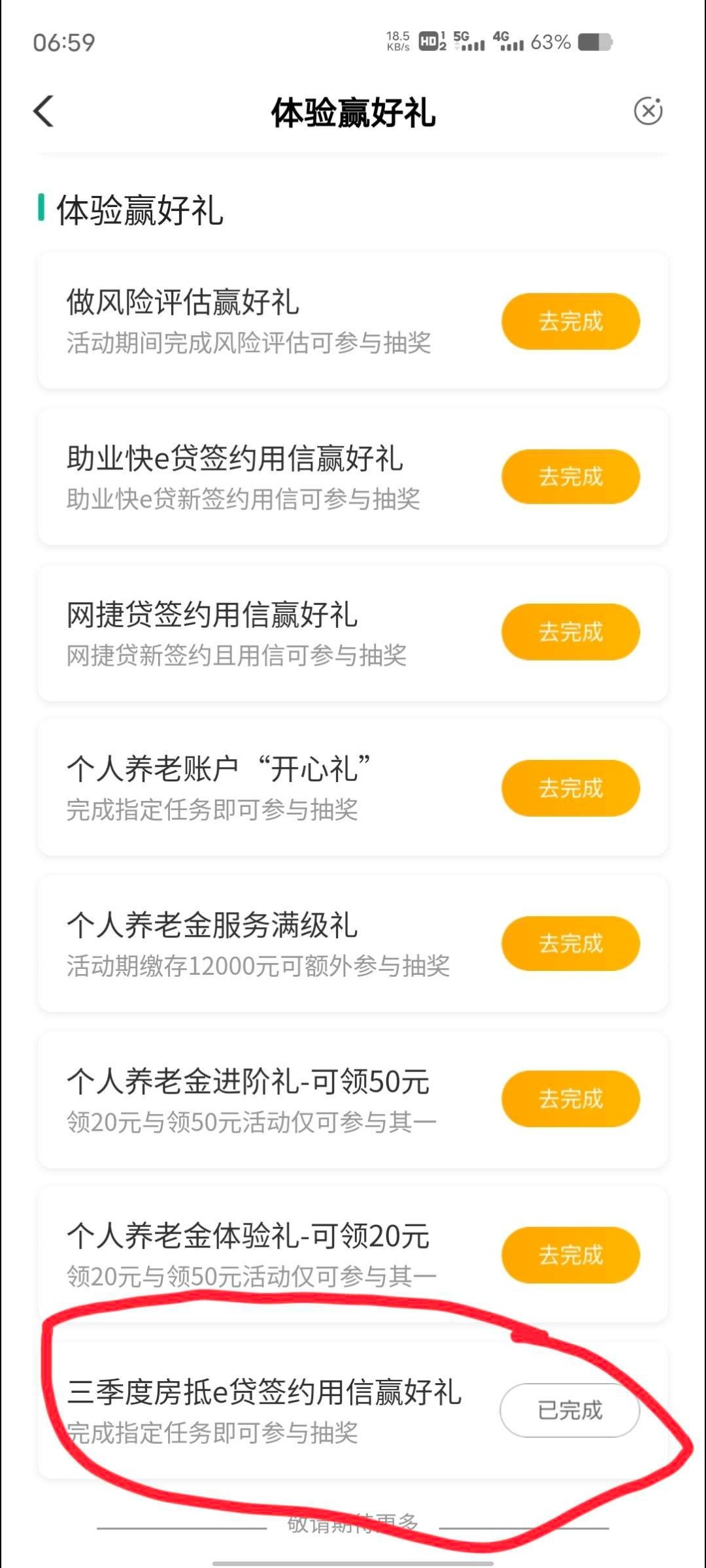Complete the 个人养老账户“开心礼” task

(x=570, y=788)
